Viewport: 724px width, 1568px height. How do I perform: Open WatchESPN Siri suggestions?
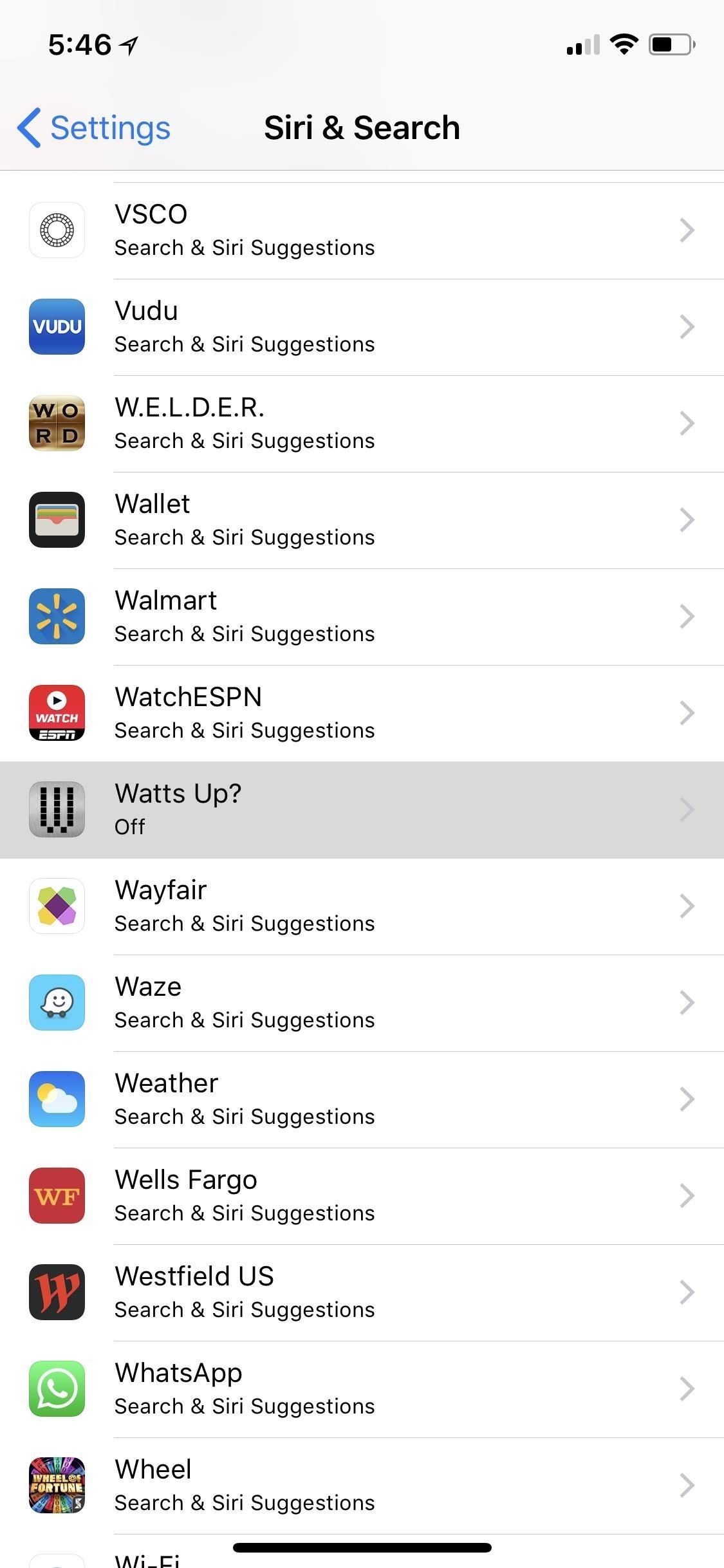(362, 713)
